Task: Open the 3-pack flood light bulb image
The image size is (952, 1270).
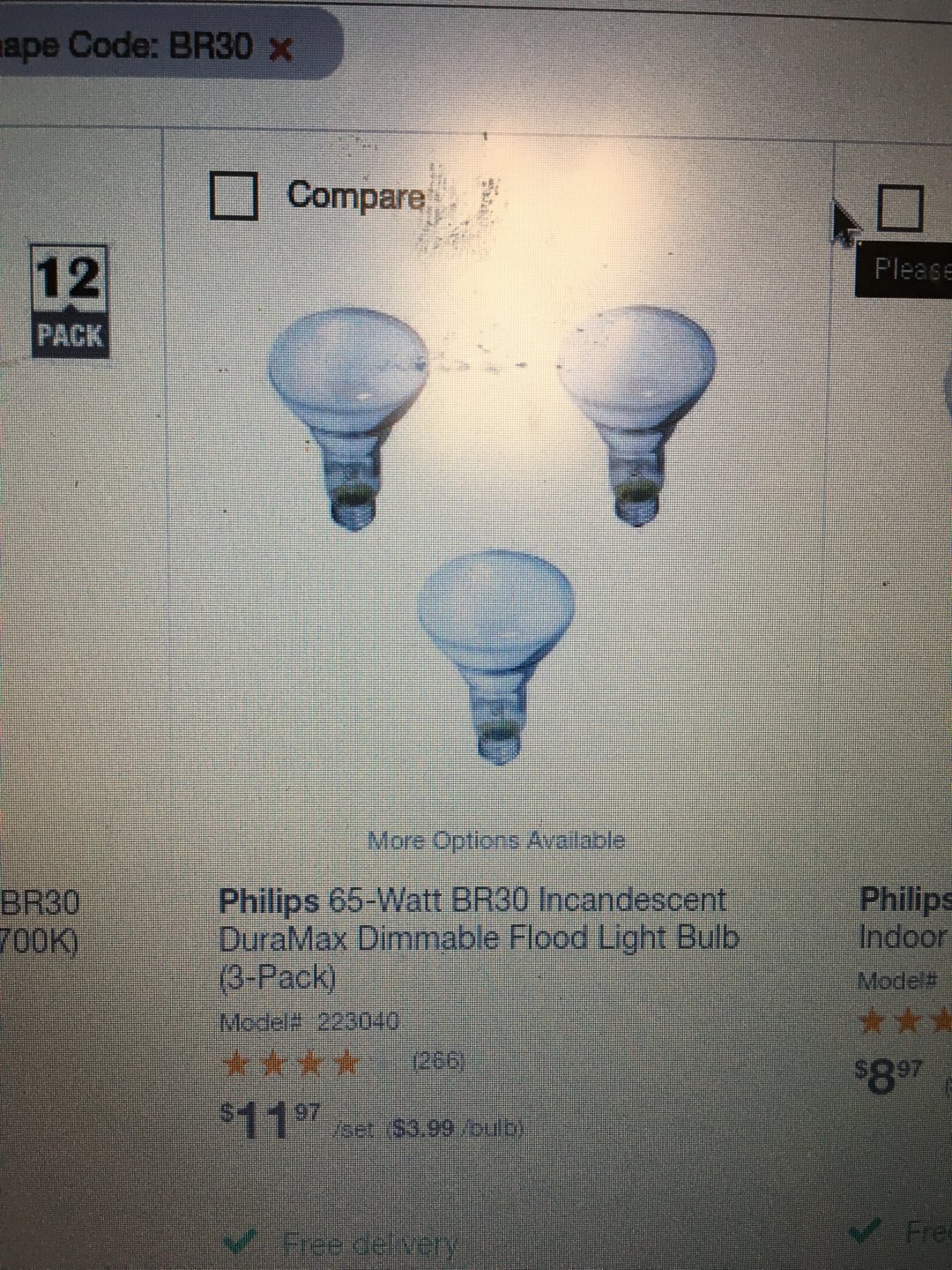Action: (x=493, y=534)
